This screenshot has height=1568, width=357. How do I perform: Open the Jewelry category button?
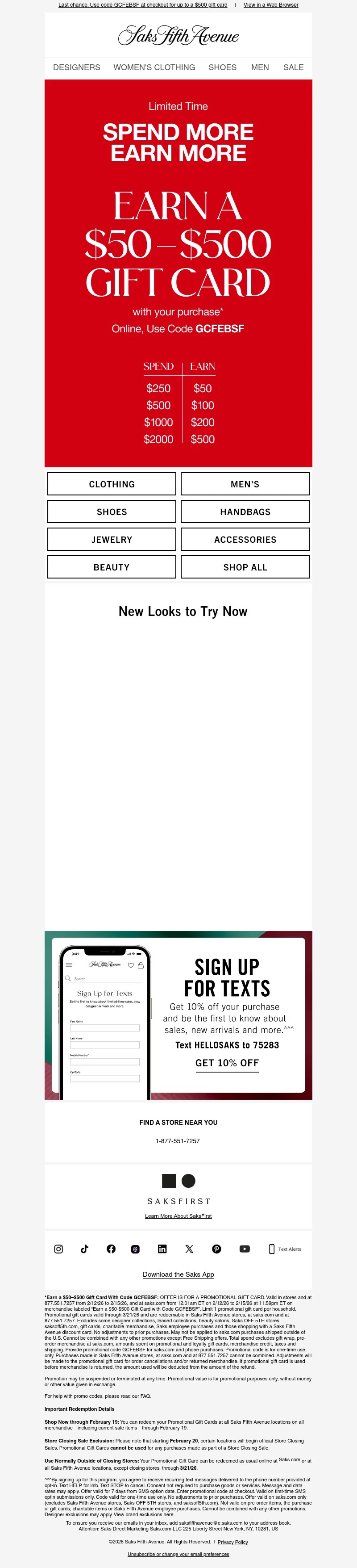point(112,539)
